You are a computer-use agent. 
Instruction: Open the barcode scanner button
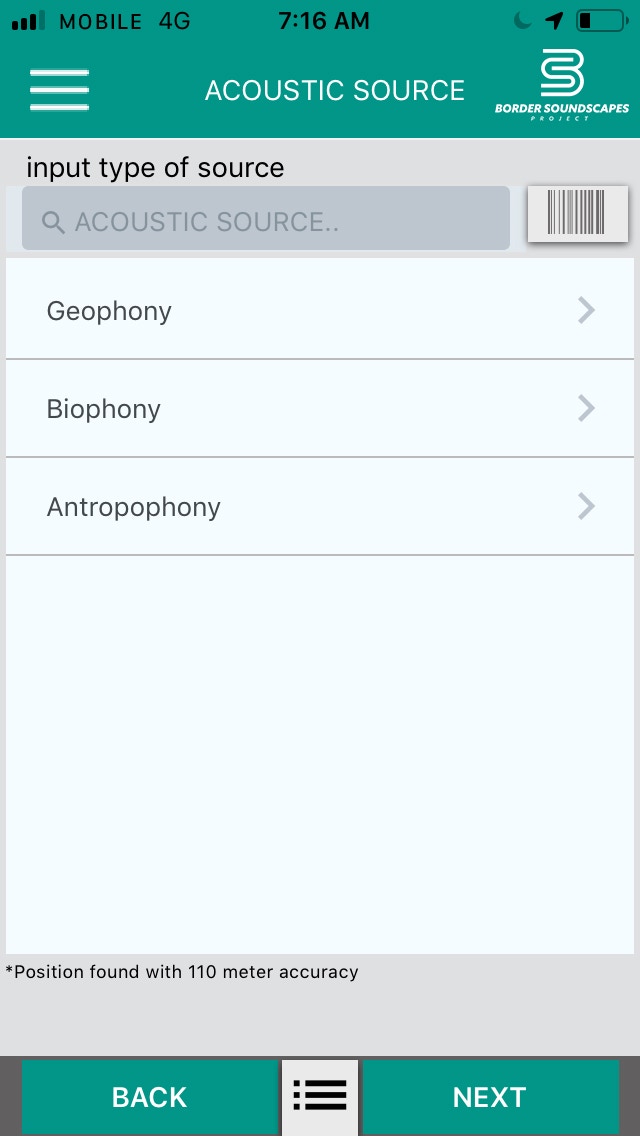tap(577, 214)
